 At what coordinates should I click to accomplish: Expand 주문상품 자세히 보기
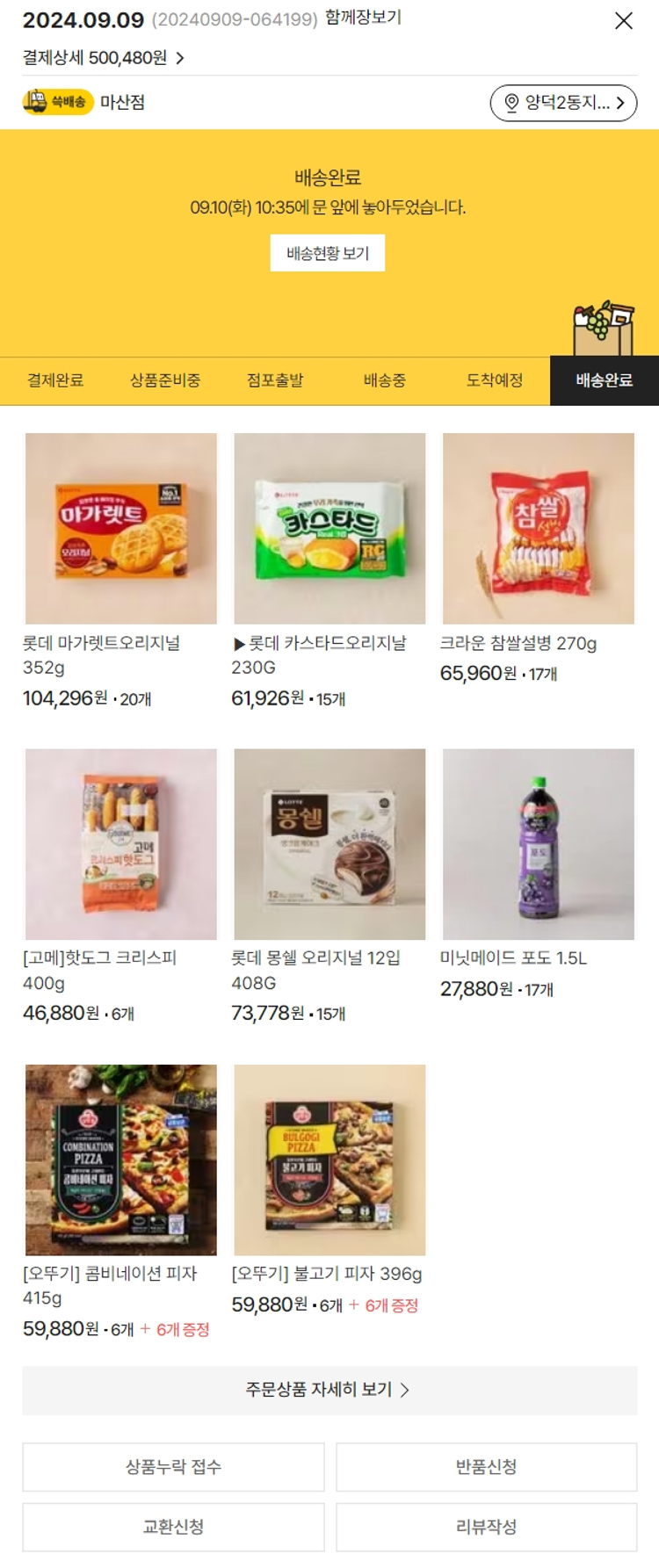[x=329, y=1390]
